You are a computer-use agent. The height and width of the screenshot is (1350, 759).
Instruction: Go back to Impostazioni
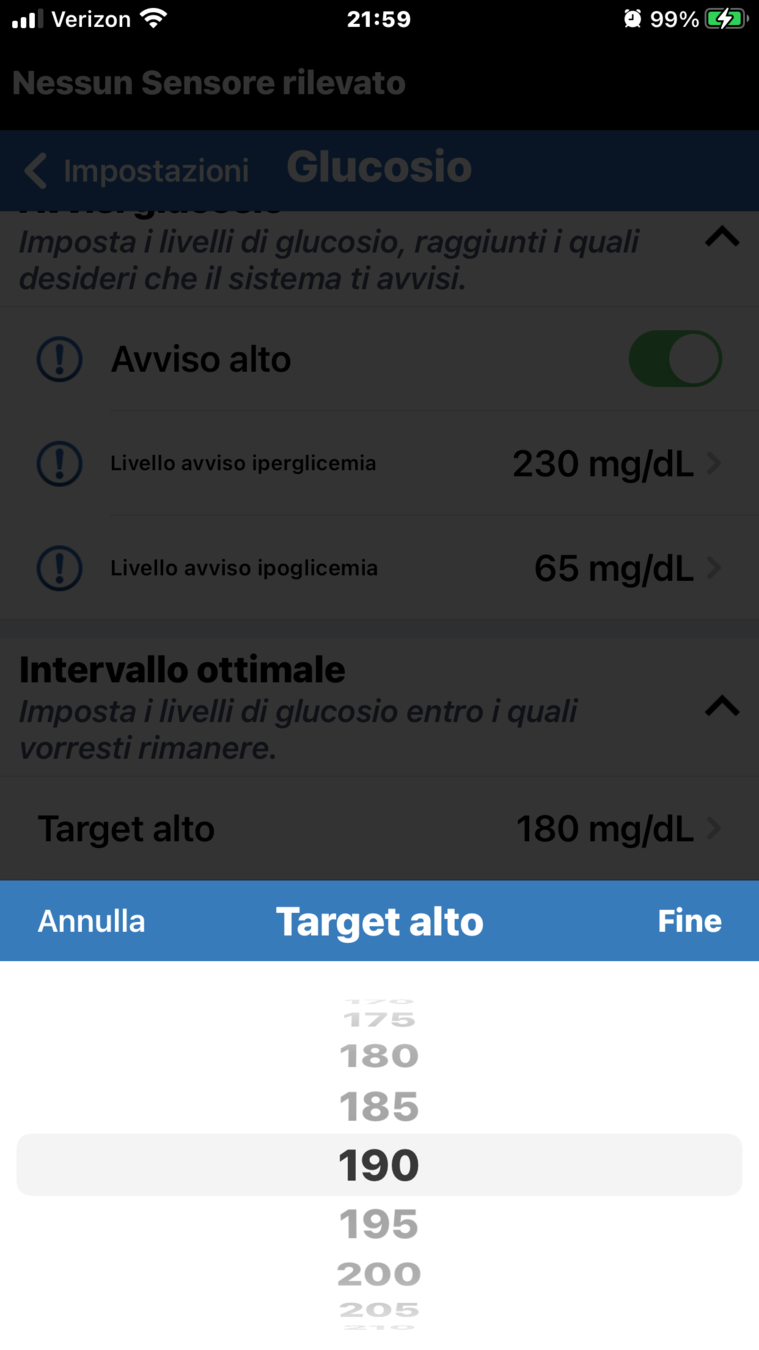136,171
